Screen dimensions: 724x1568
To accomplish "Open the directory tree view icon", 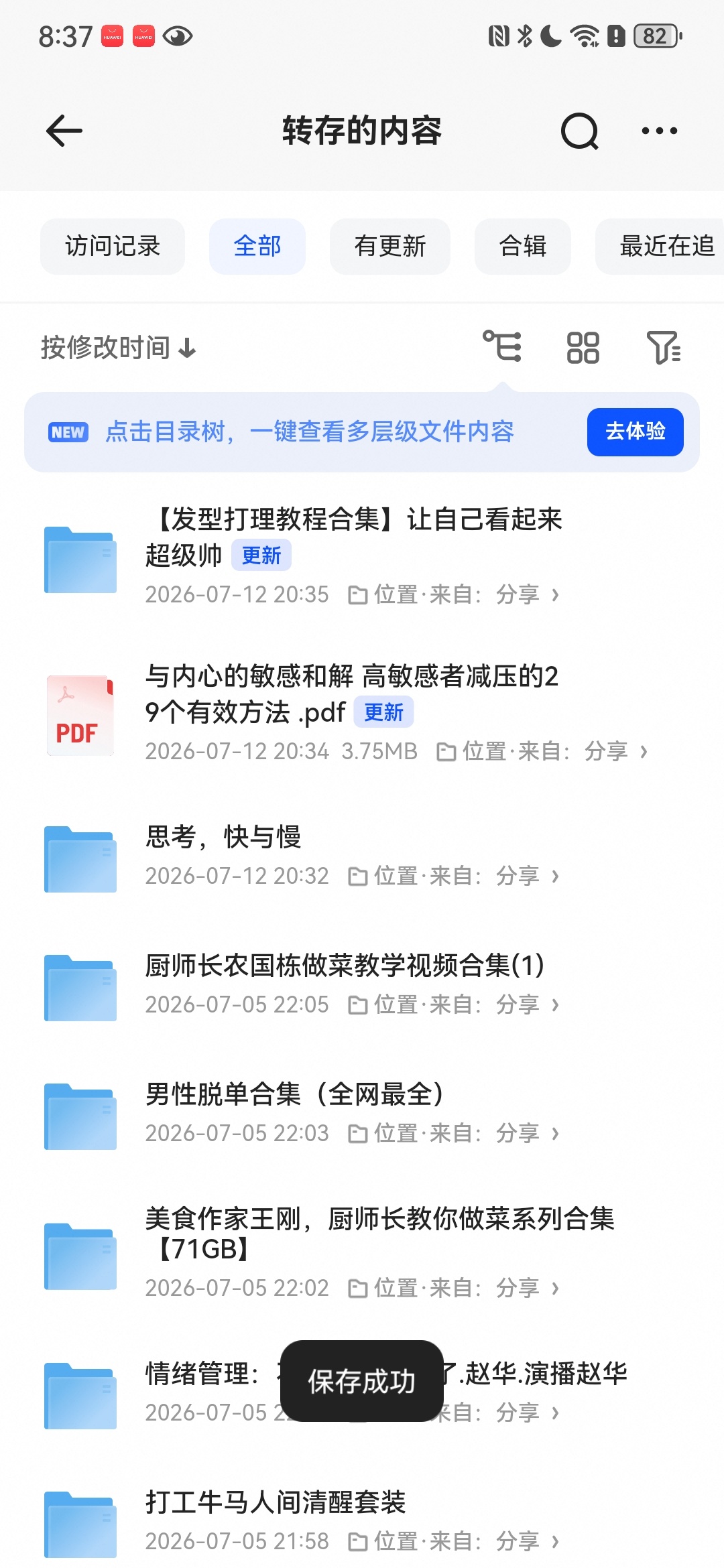I will pyautogui.click(x=502, y=347).
